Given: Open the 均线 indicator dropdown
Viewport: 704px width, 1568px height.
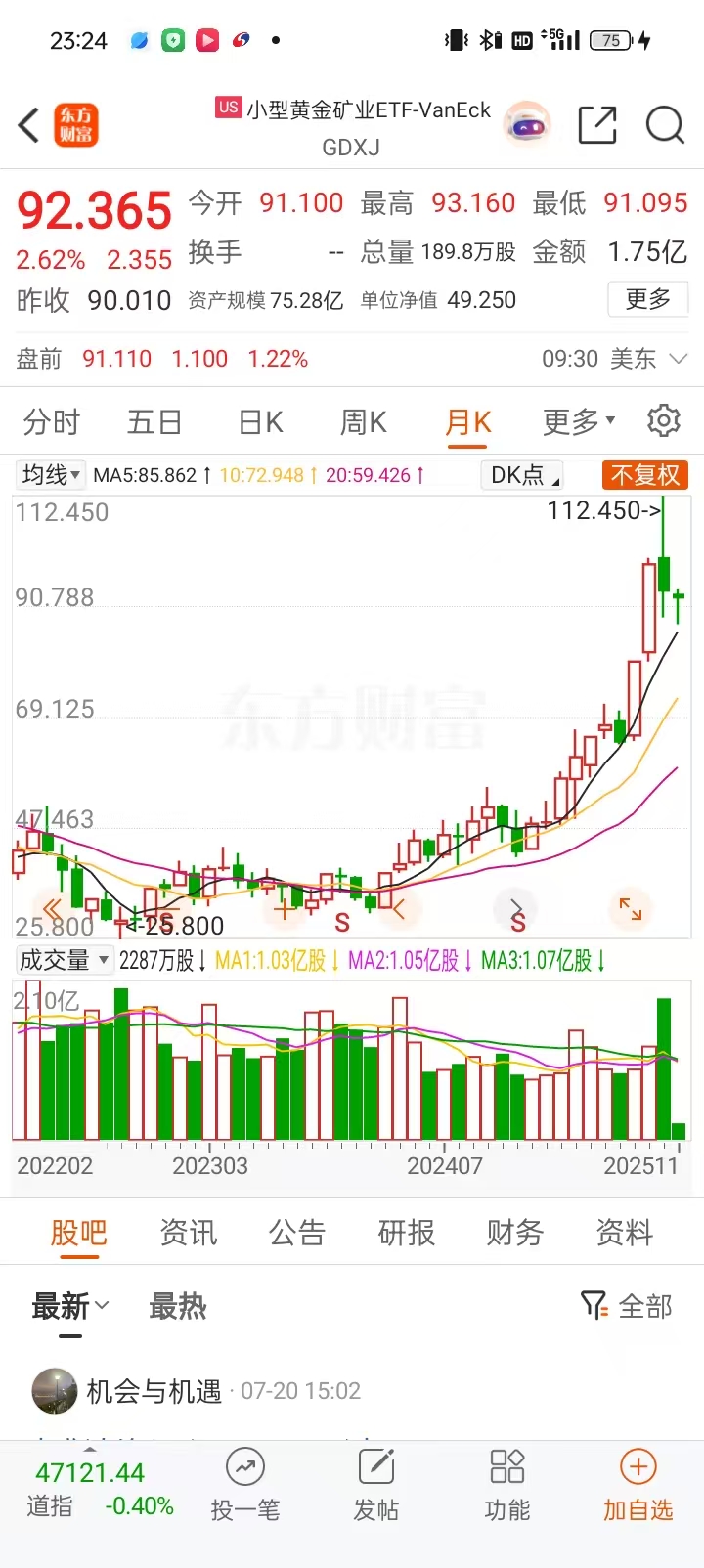Looking at the screenshot, I should point(51,475).
